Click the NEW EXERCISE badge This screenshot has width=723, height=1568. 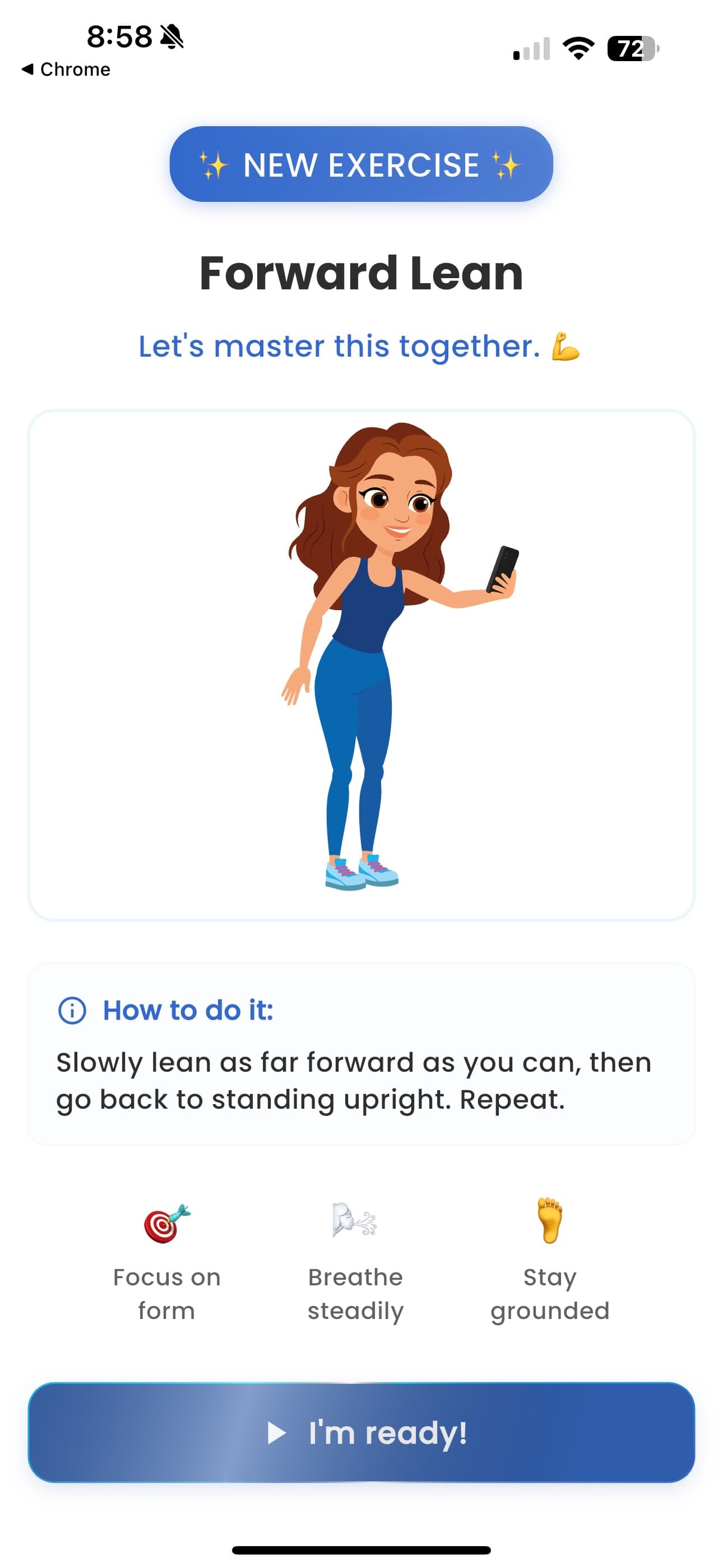(x=361, y=165)
